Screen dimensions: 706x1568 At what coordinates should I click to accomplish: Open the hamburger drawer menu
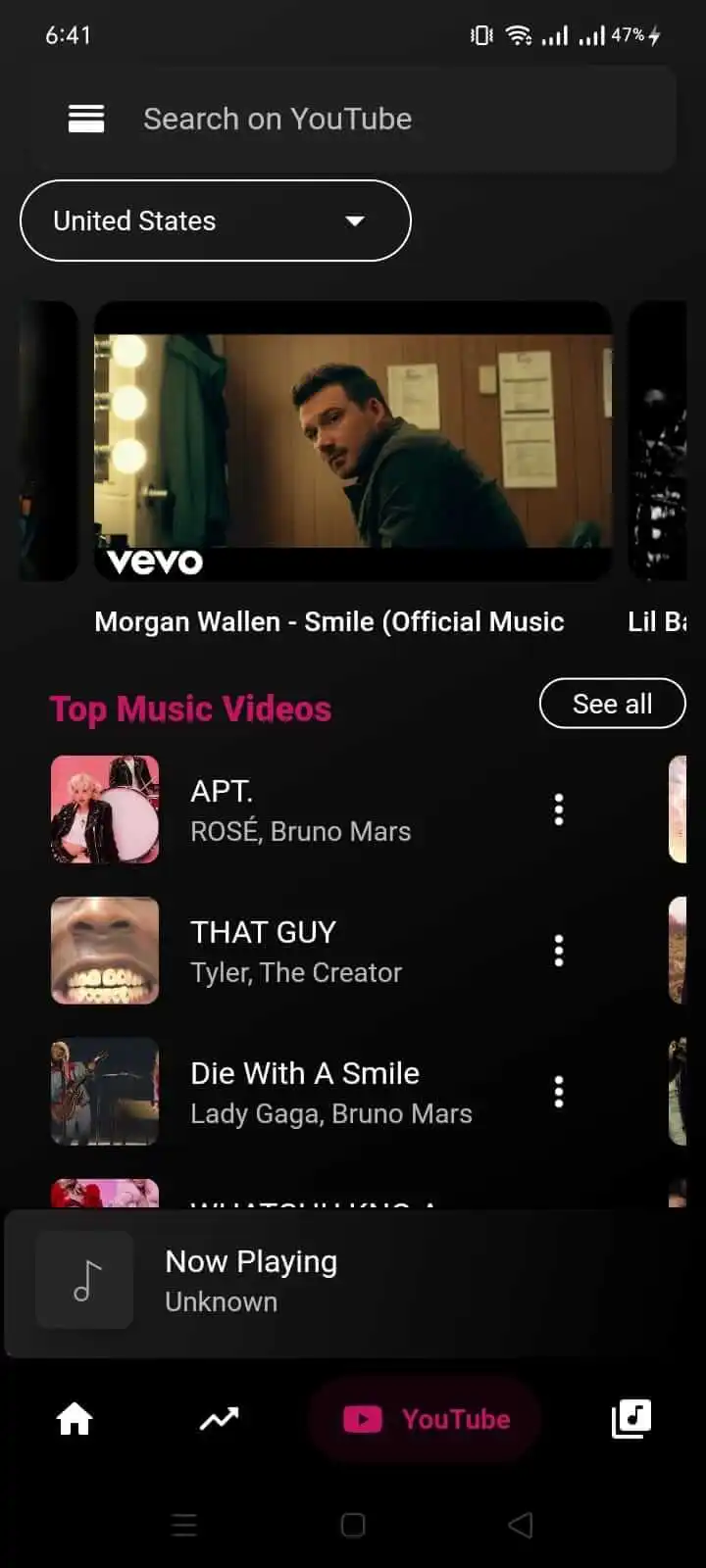click(86, 120)
